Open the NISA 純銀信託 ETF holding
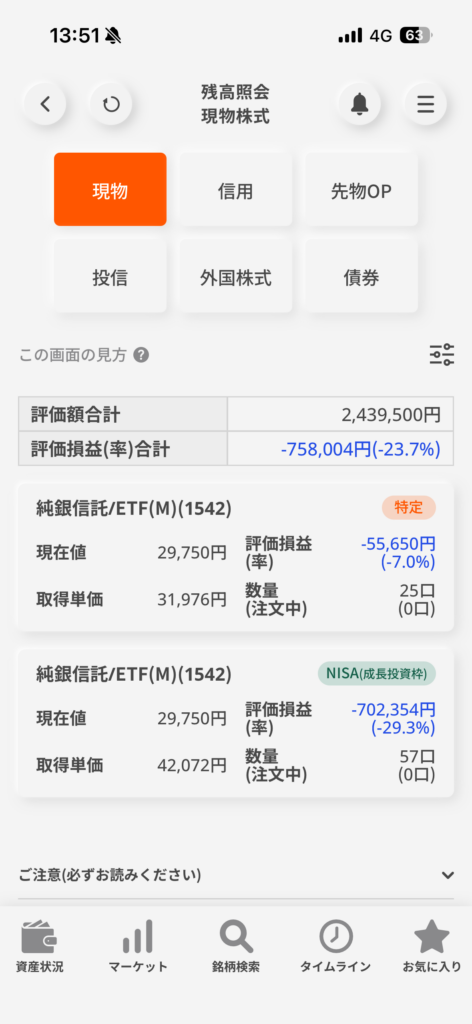472x1024 pixels. (x=236, y=723)
